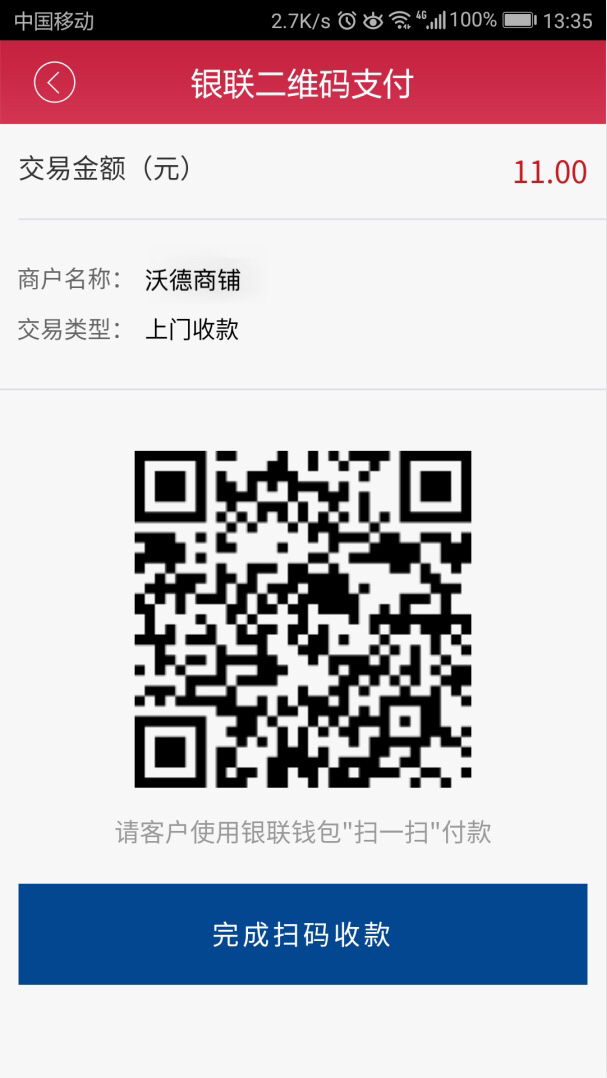Tap 完成扫码收款 to finish collection
607x1078 pixels.
point(302,934)
